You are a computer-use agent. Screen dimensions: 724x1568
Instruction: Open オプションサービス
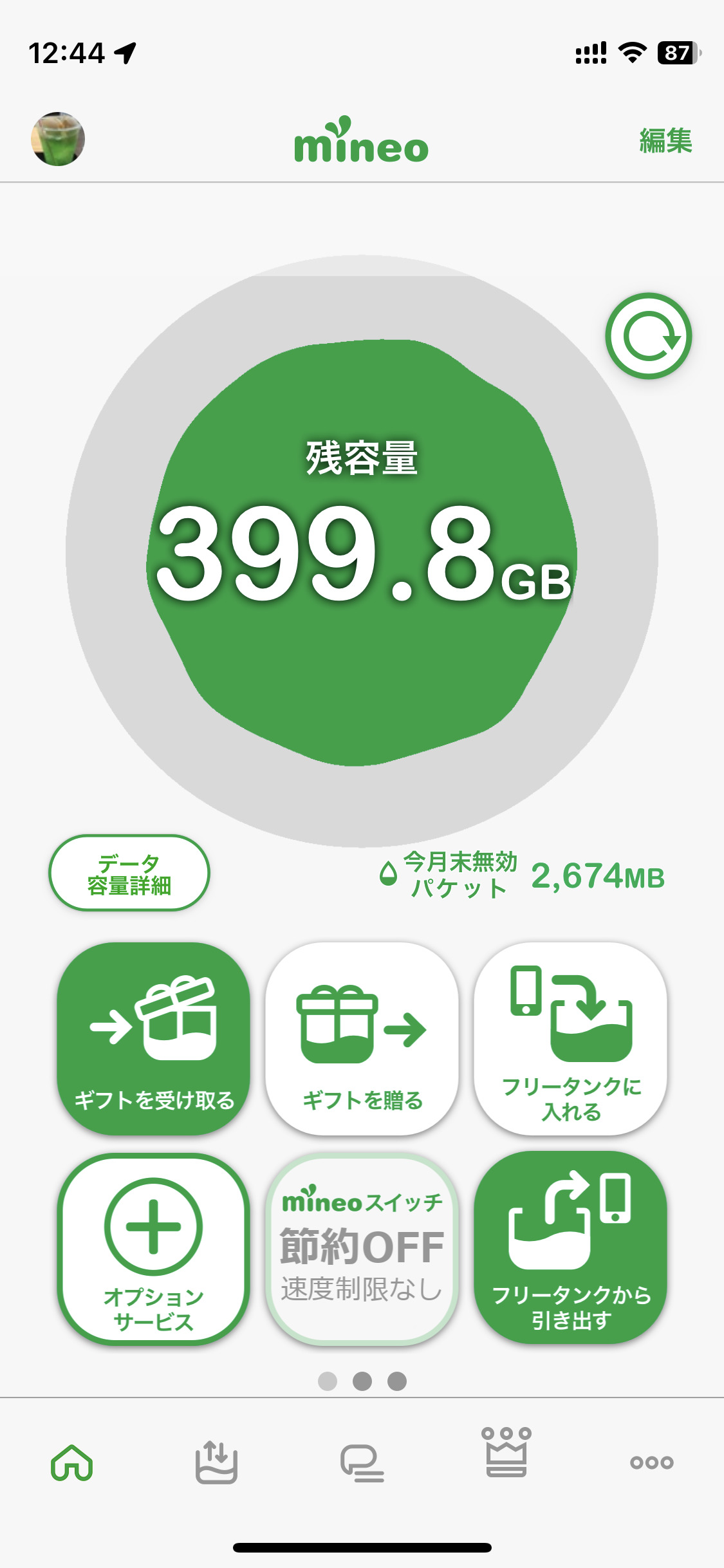(153, 1249)
